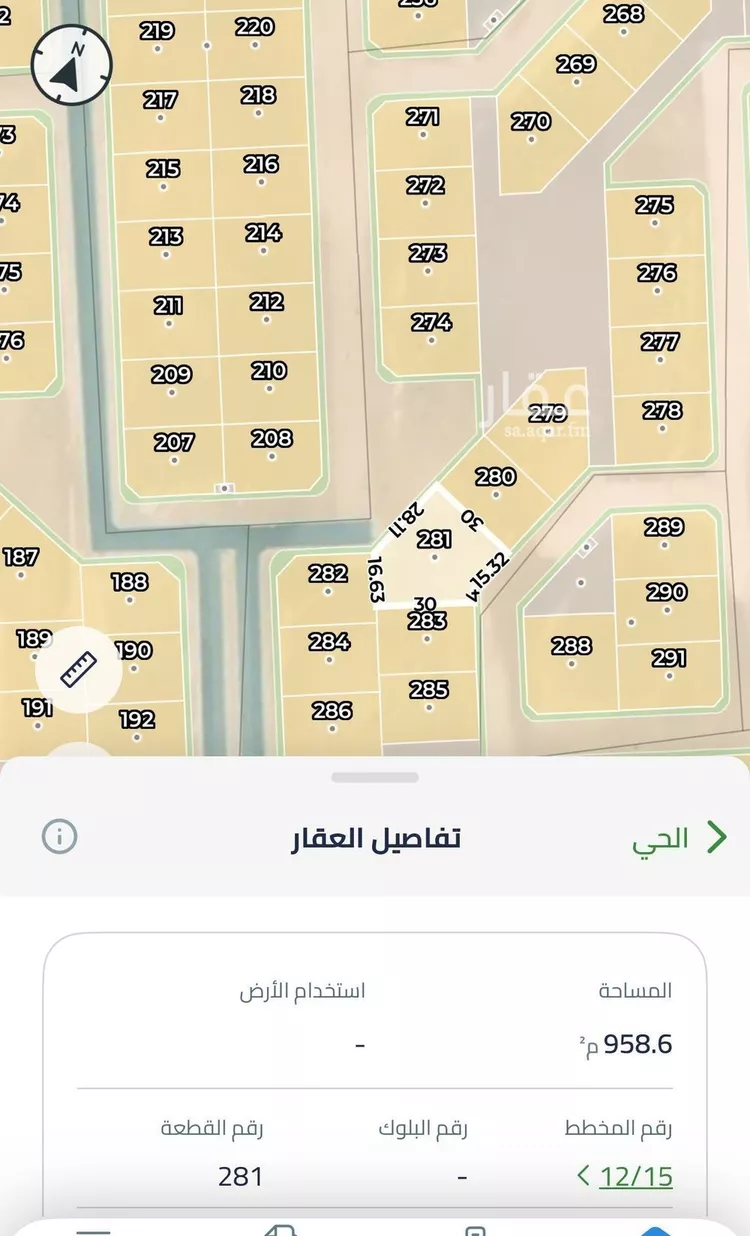The image size is (750, 1236).
Task: Select the ruler measurement tool
Action: [x=78, y=668]
